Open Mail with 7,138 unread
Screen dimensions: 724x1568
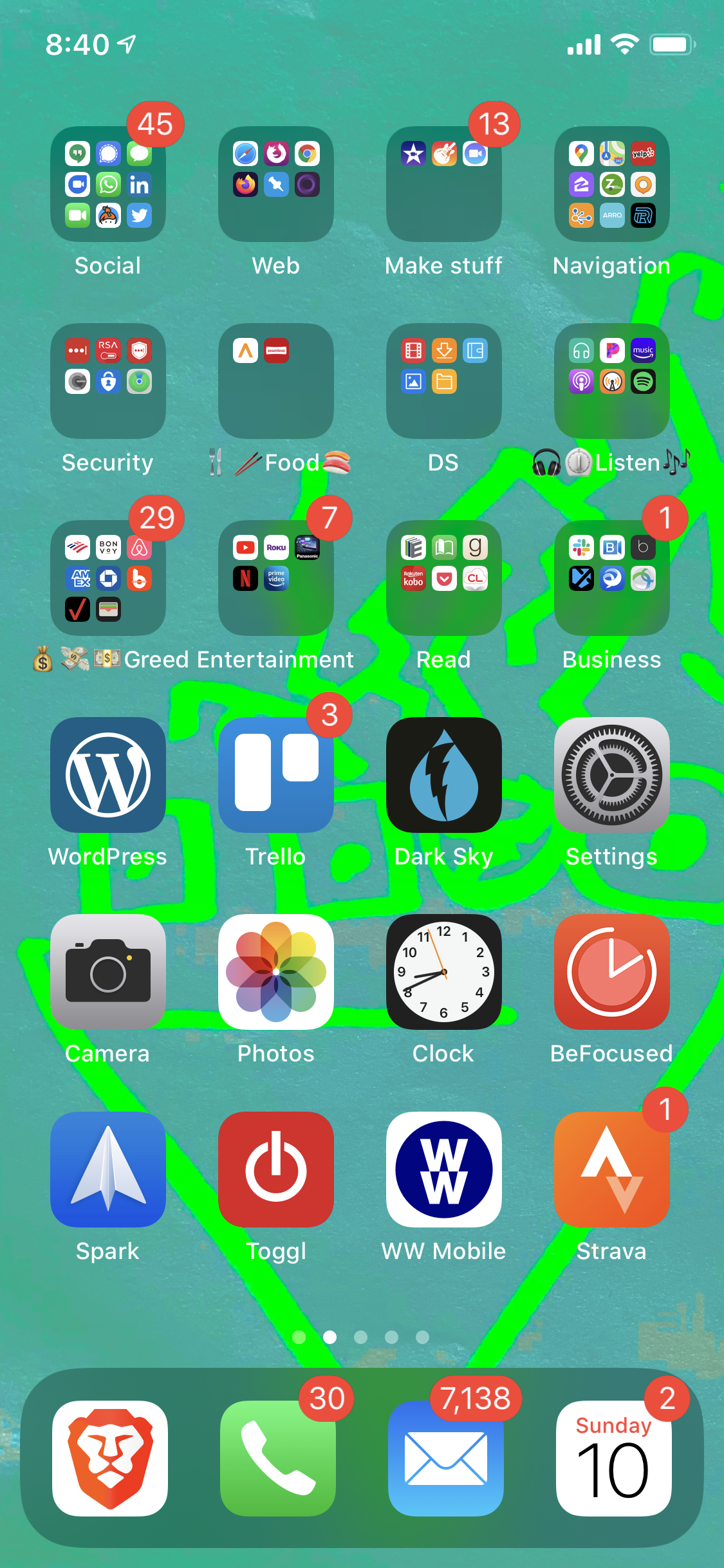click(446, 1459)
